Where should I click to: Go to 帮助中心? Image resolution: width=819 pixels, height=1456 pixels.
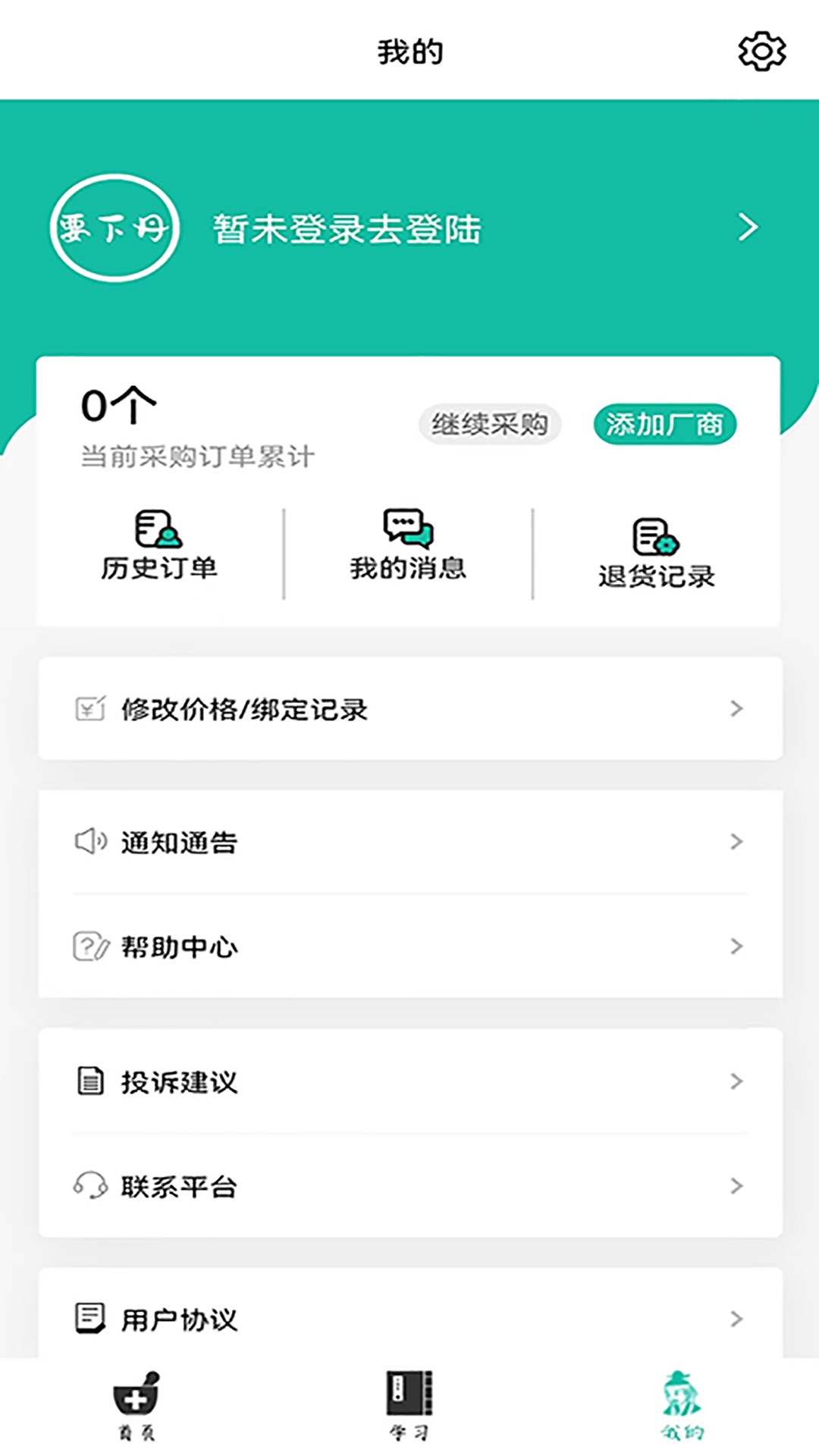[x=410, y=946]
